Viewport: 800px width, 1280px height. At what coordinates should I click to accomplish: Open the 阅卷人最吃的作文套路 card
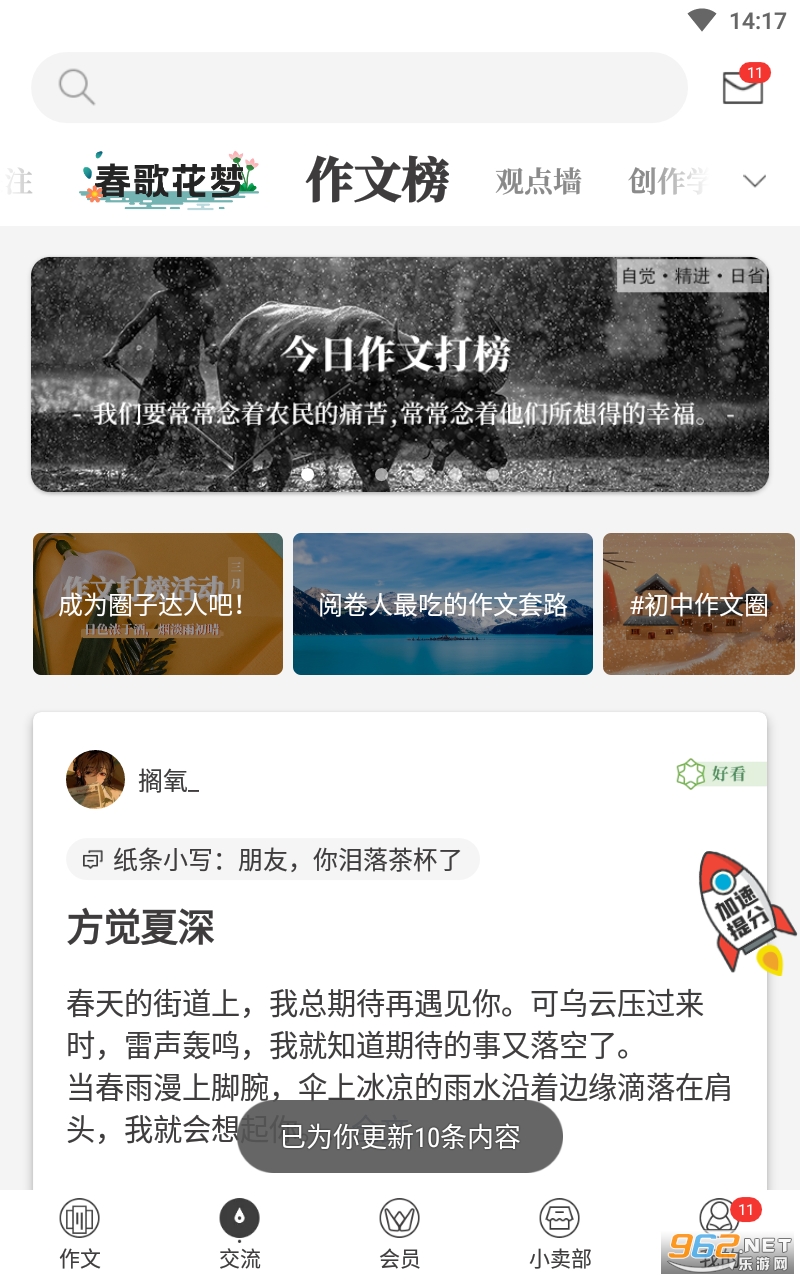[x=443, y=604]
